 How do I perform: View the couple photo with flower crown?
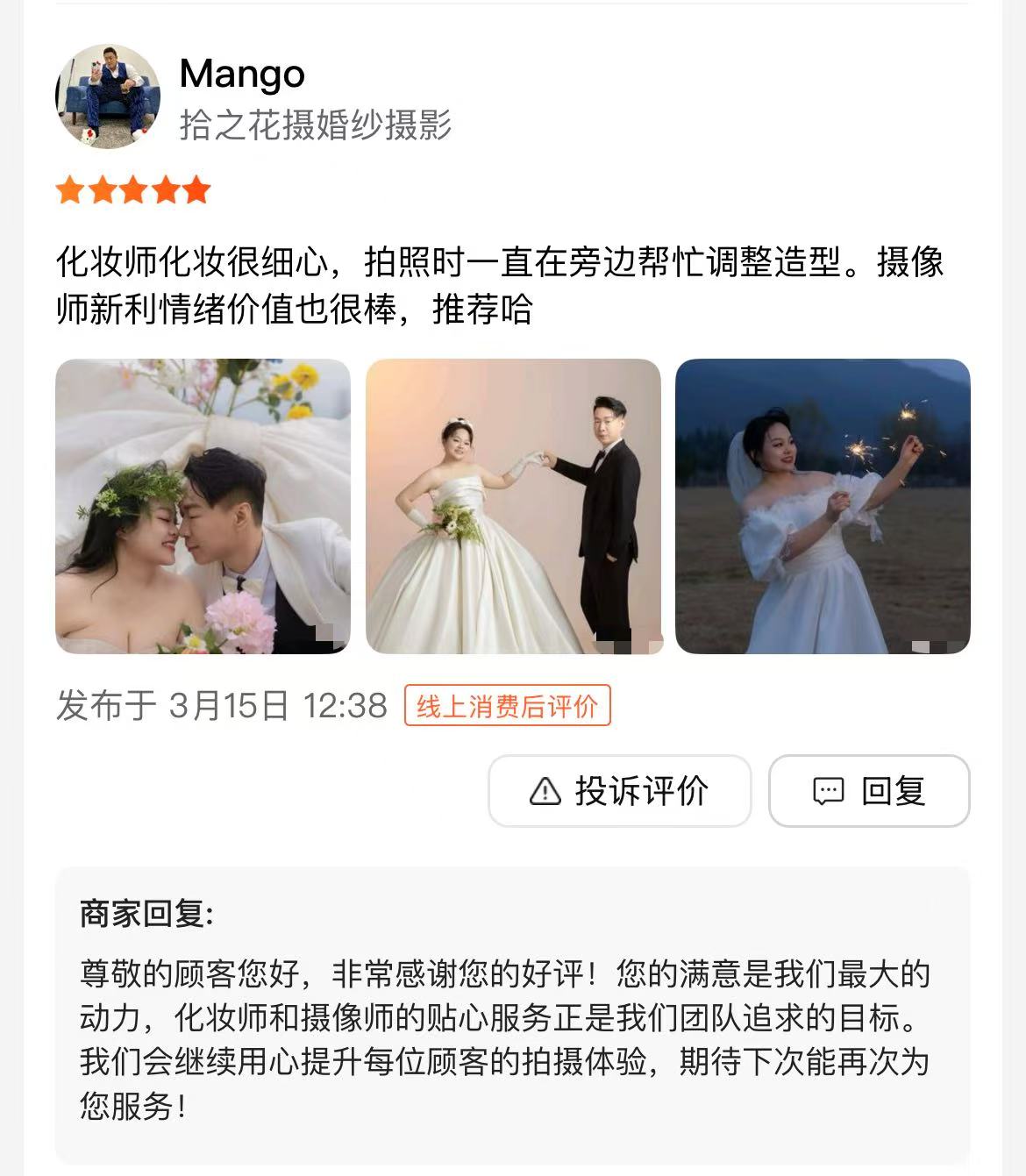(203, 506)
